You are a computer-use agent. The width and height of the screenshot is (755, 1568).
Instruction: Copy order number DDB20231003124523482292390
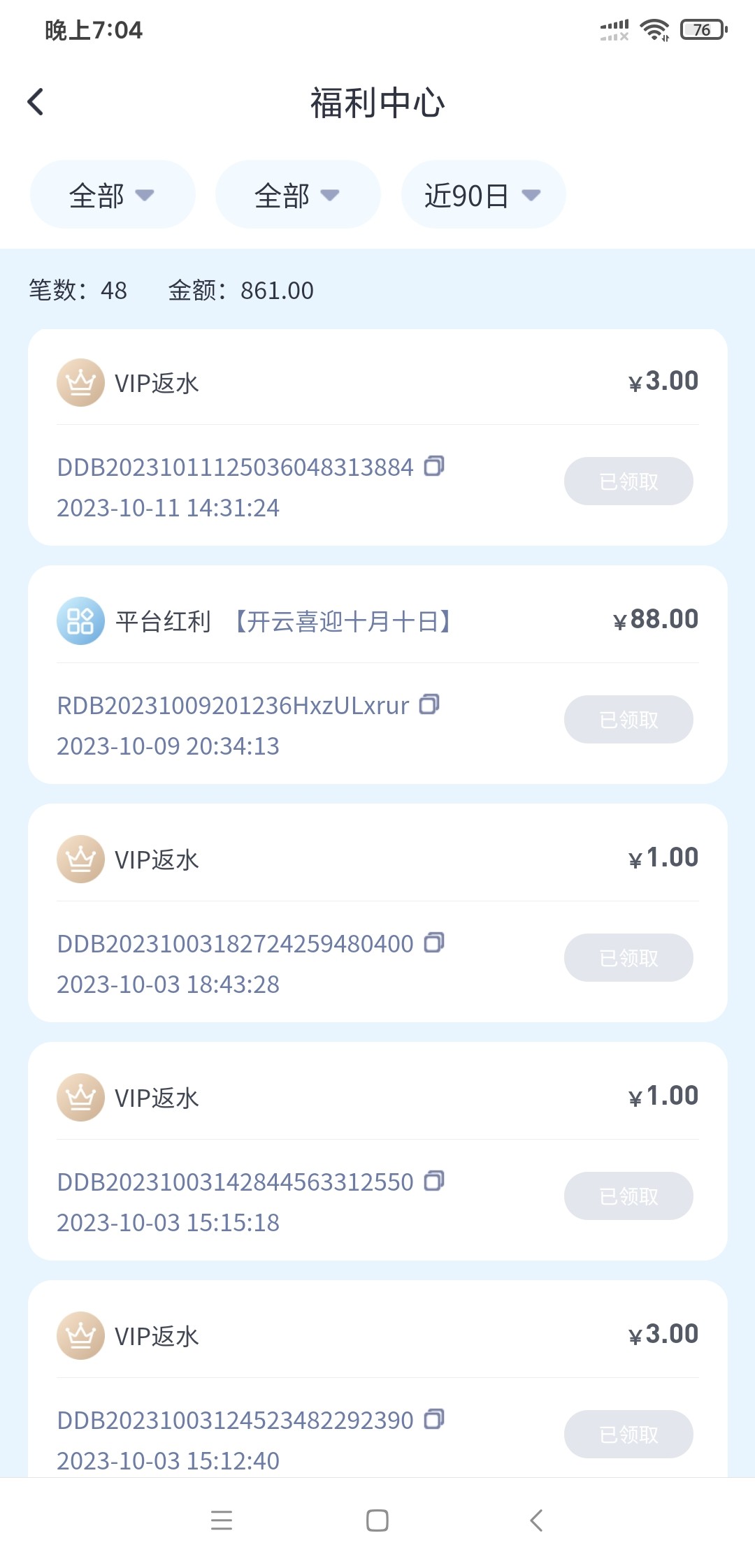435,1420
